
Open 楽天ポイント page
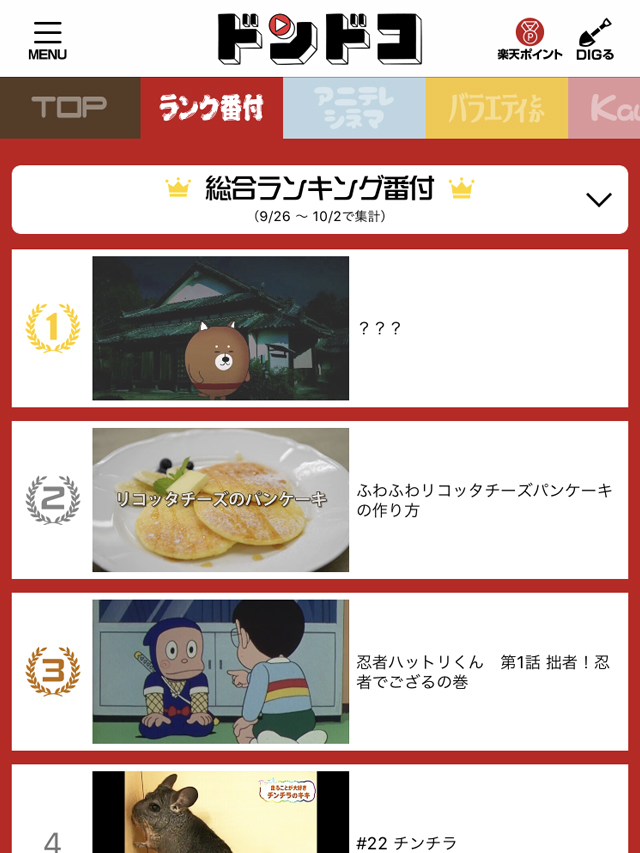[x=529, y=40]
